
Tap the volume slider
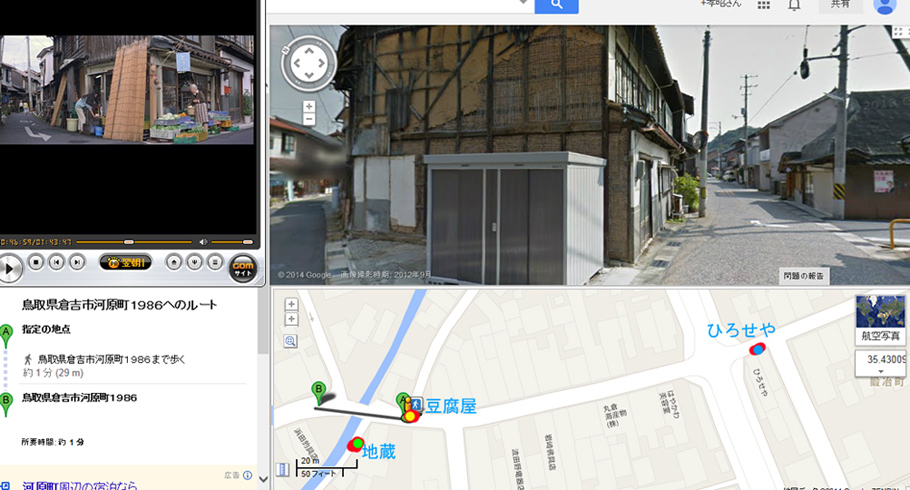pos(232,241)
